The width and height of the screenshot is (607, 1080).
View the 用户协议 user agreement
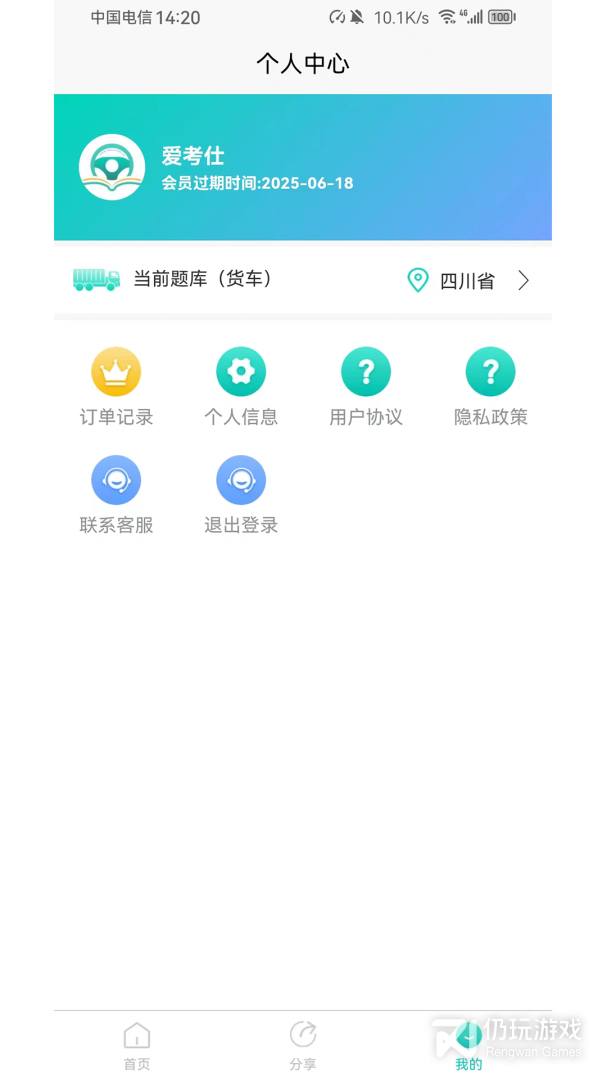pos(366,387)
